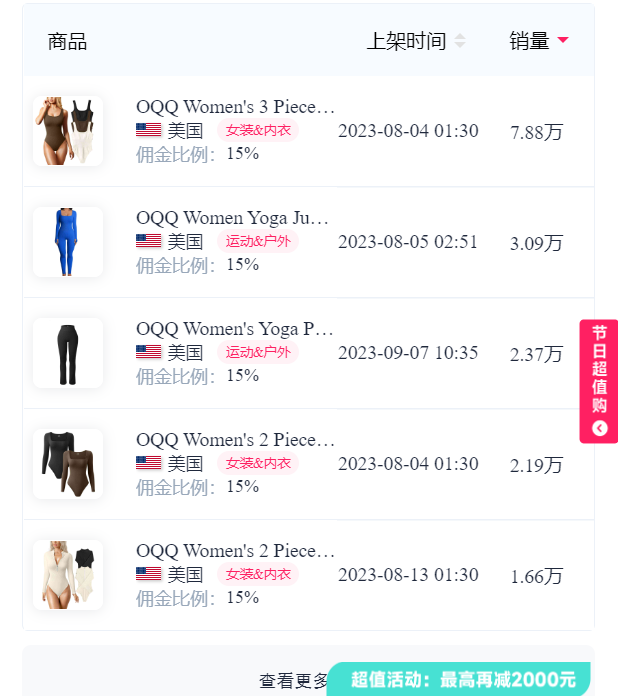Sort the list by 销量
The image size is (618, 696).
point(538,41)
